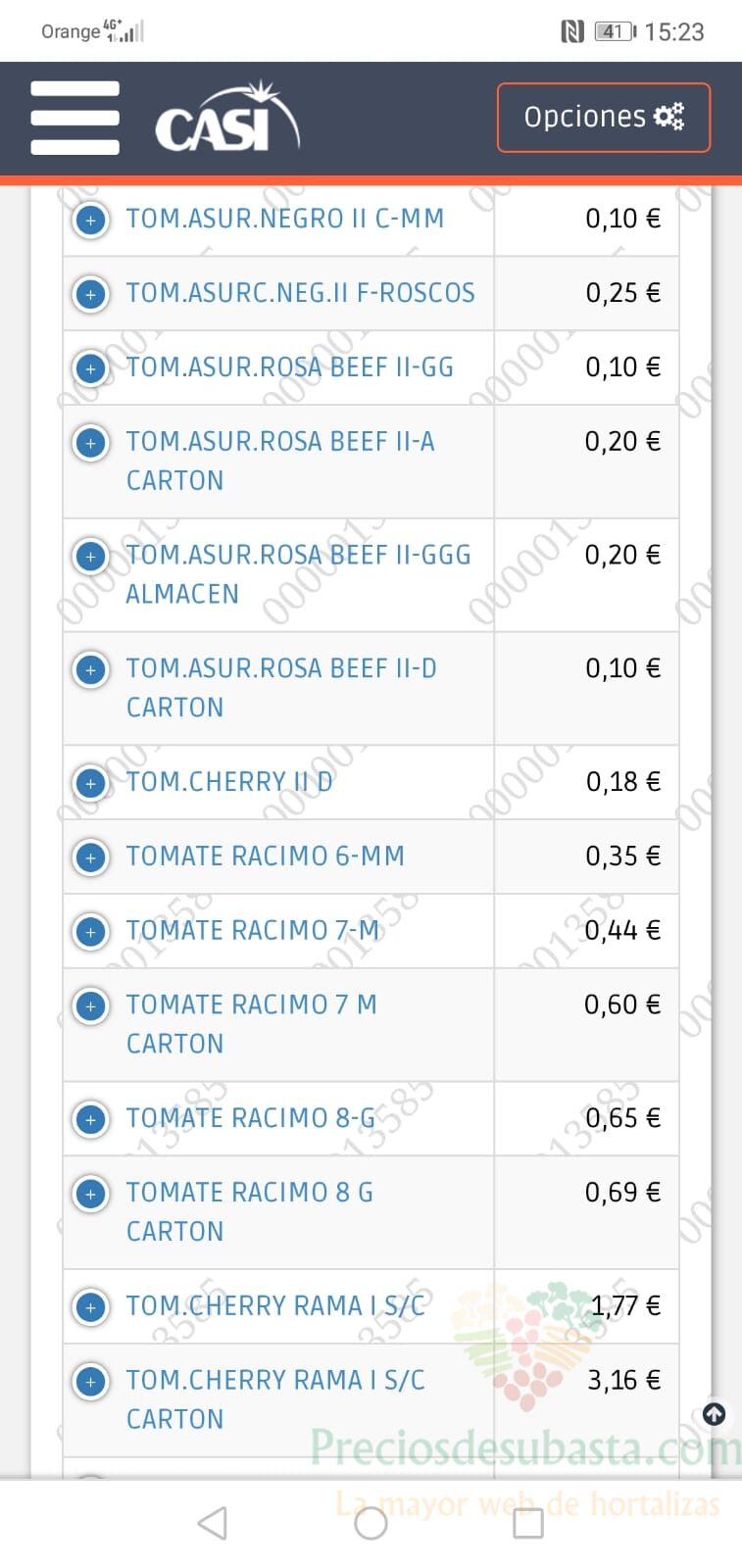Image resolution: width=742 pixels, height=1568 pixels.
Task: Expand TOM.CHERRY RAMA I S/C CARTON row
Action: click(91, 1382)
